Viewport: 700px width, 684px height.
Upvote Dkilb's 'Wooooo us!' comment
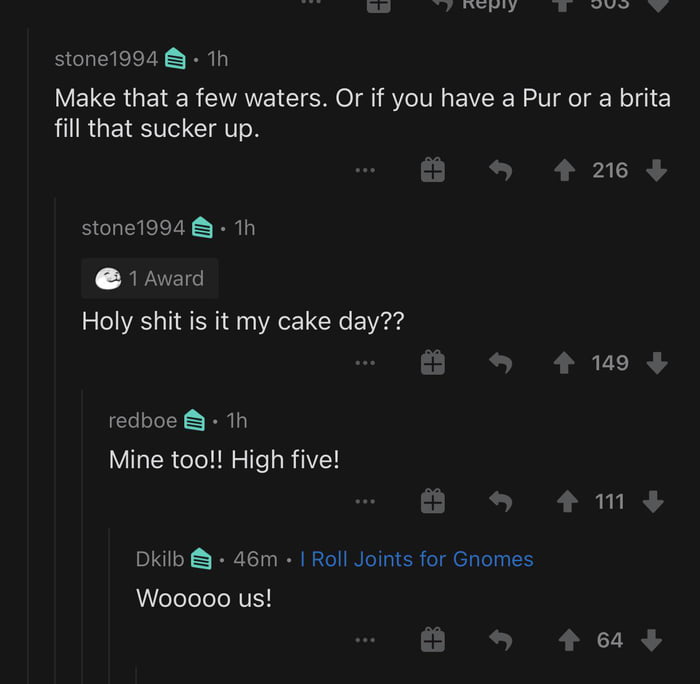point(567,640)
